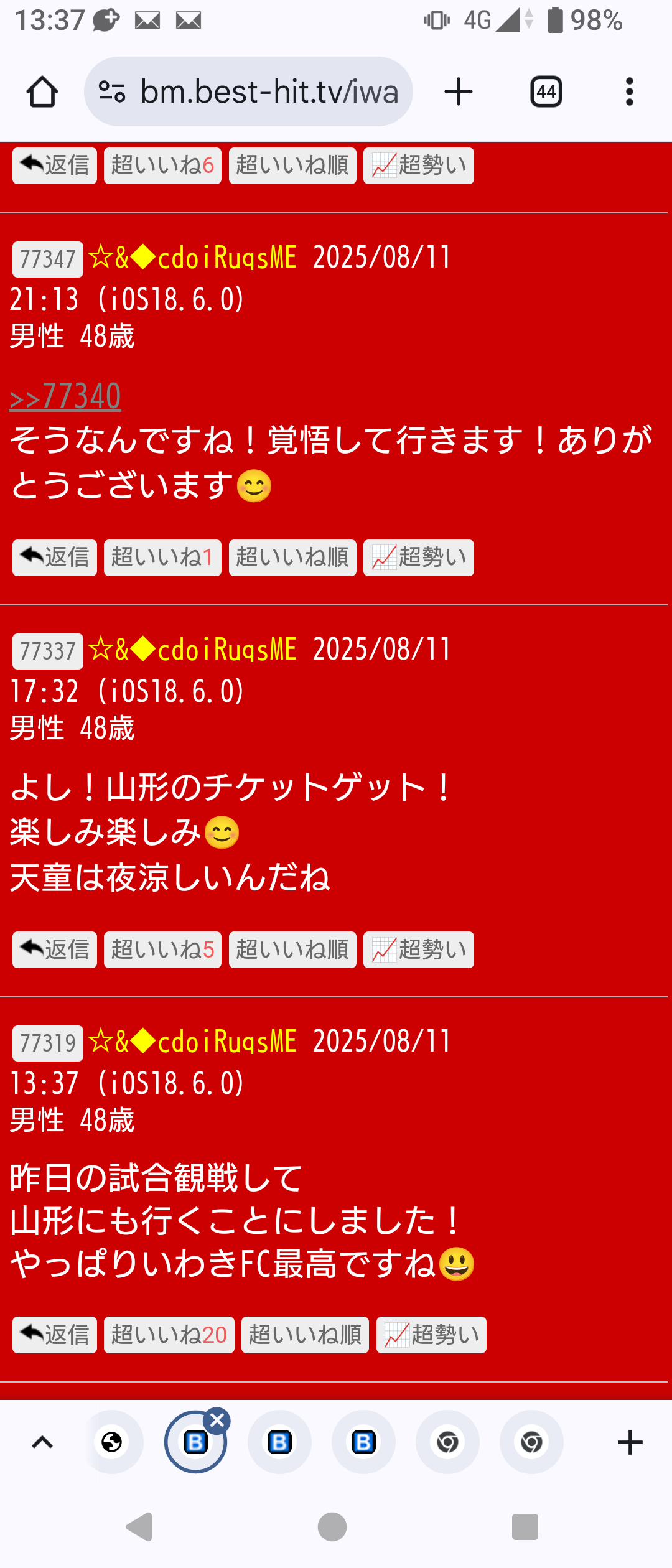
Task: Give 超いいね to post 77347
Action: tap(162, 558)
